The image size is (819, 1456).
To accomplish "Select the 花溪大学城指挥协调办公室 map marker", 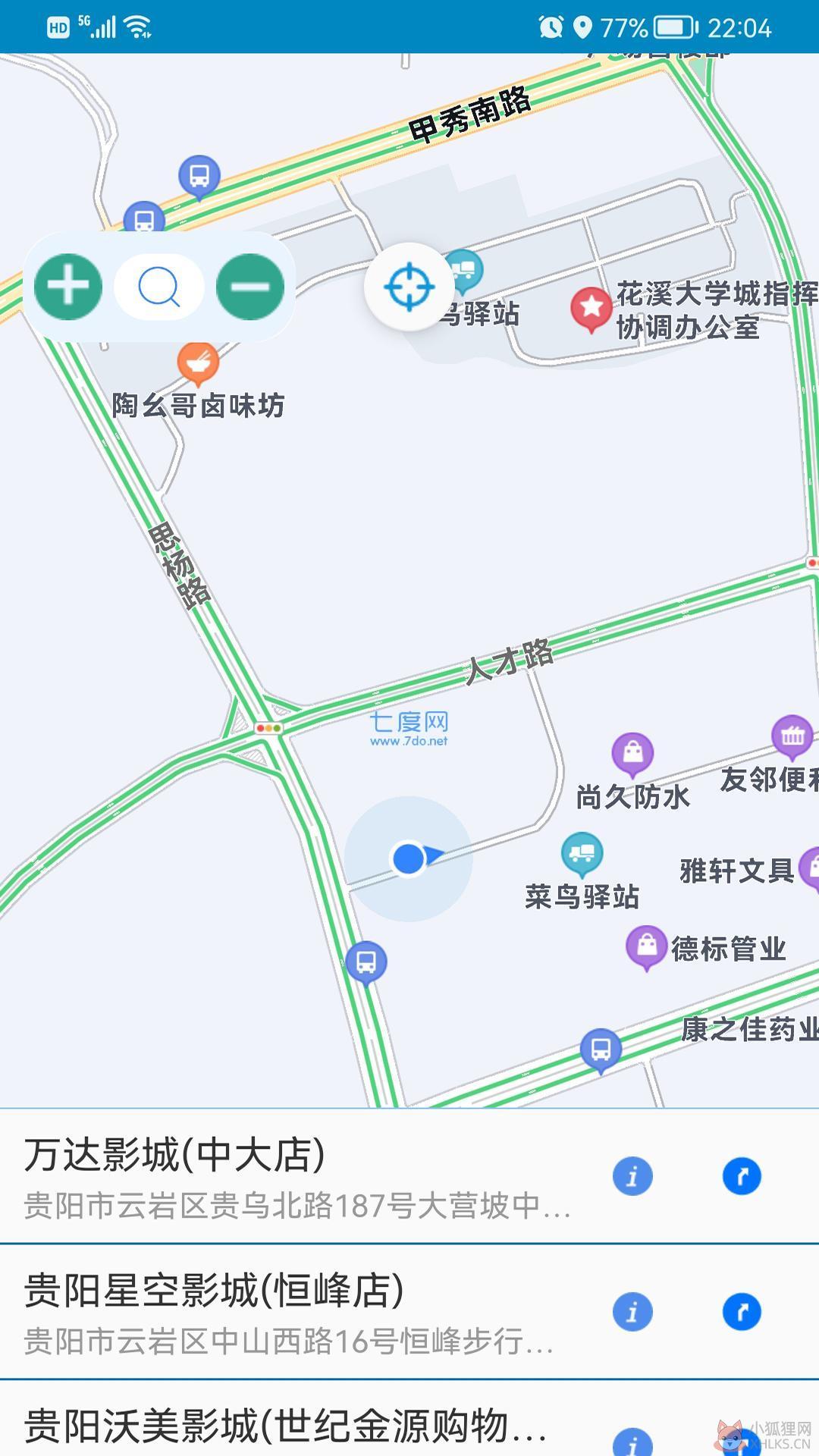I will coord(591,309).
